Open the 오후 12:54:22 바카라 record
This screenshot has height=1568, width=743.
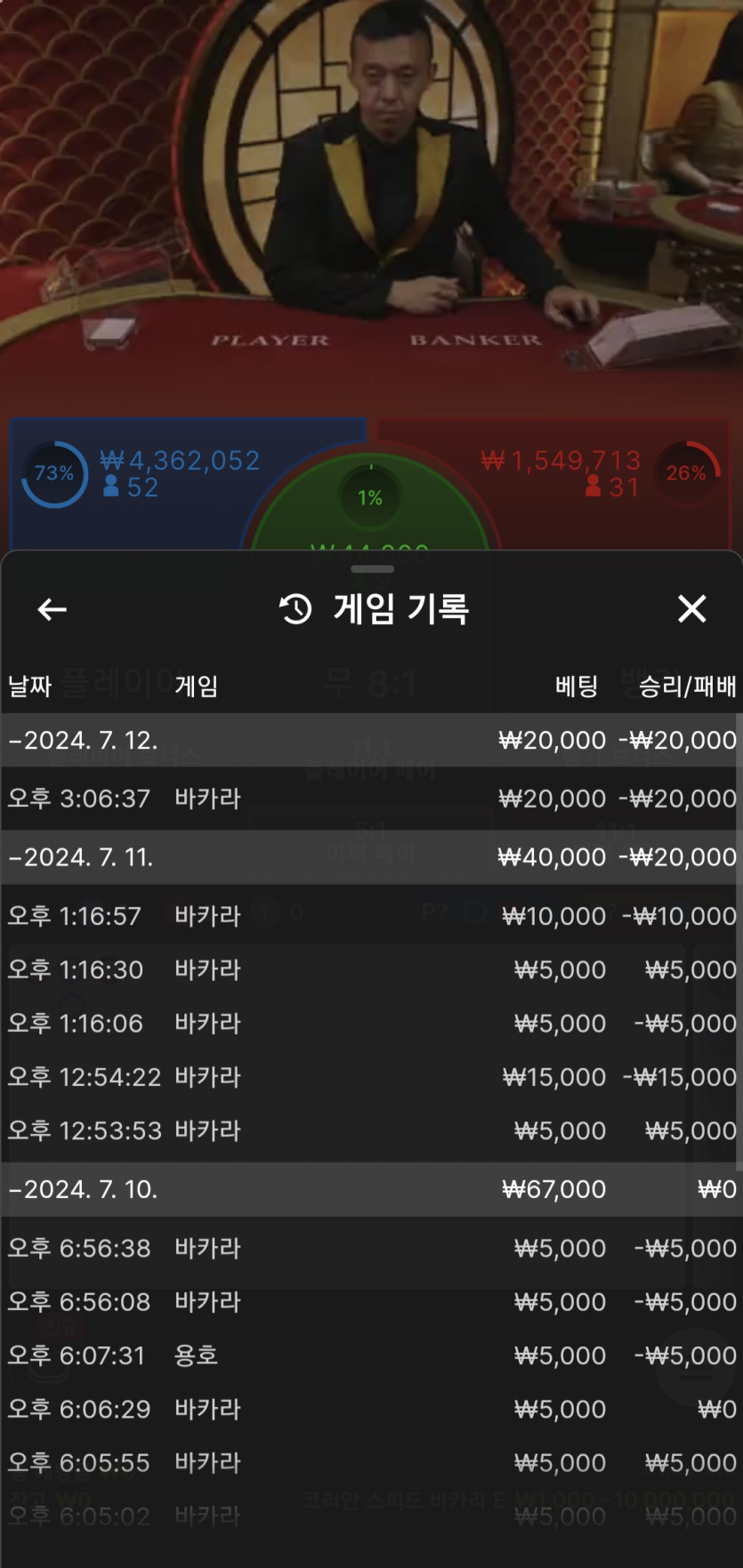[371, 1077]
